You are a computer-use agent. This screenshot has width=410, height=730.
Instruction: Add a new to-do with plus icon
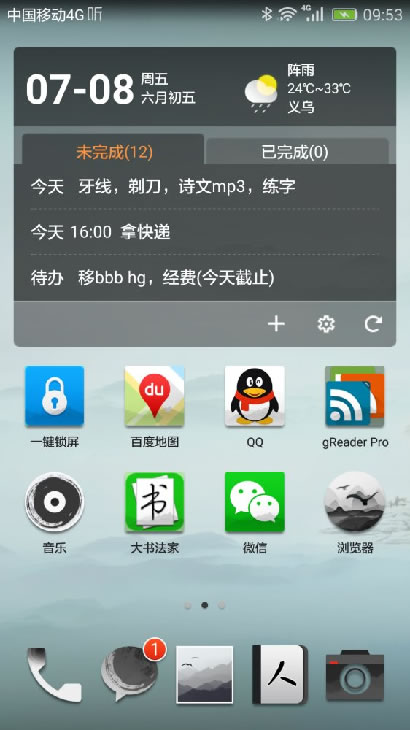pyautogui.click(x=276, y=324)
